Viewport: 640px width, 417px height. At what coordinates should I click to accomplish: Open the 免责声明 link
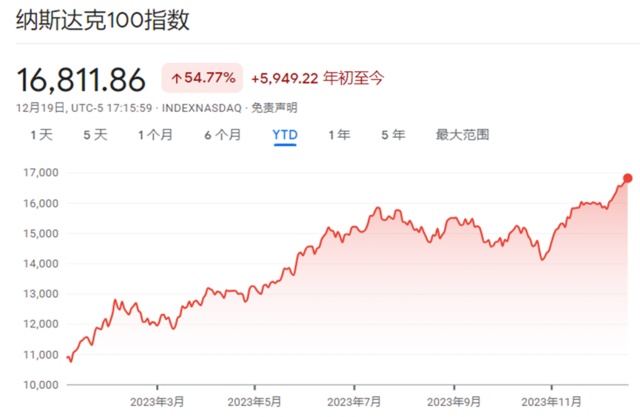point(272,107)
